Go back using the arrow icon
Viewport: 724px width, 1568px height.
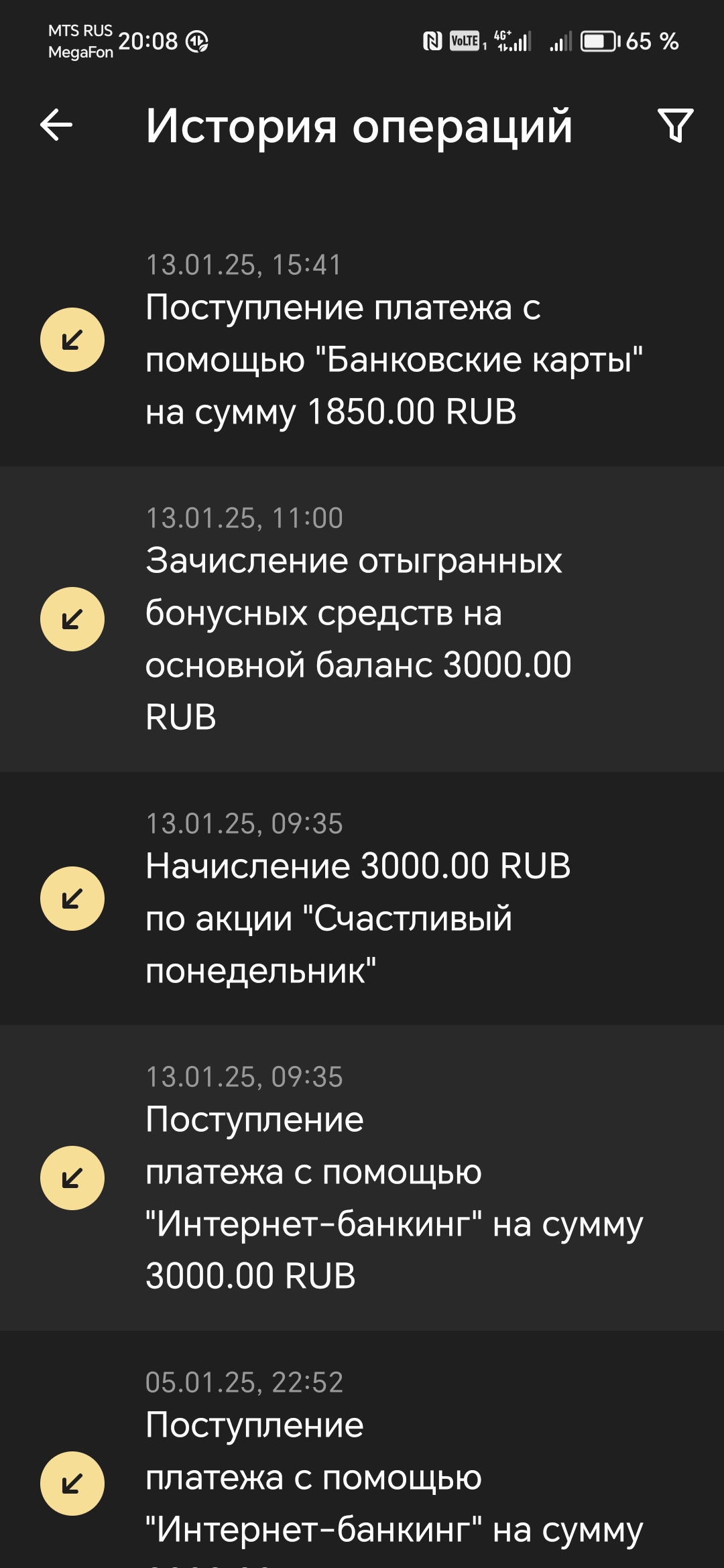click(x=56, y=125)
